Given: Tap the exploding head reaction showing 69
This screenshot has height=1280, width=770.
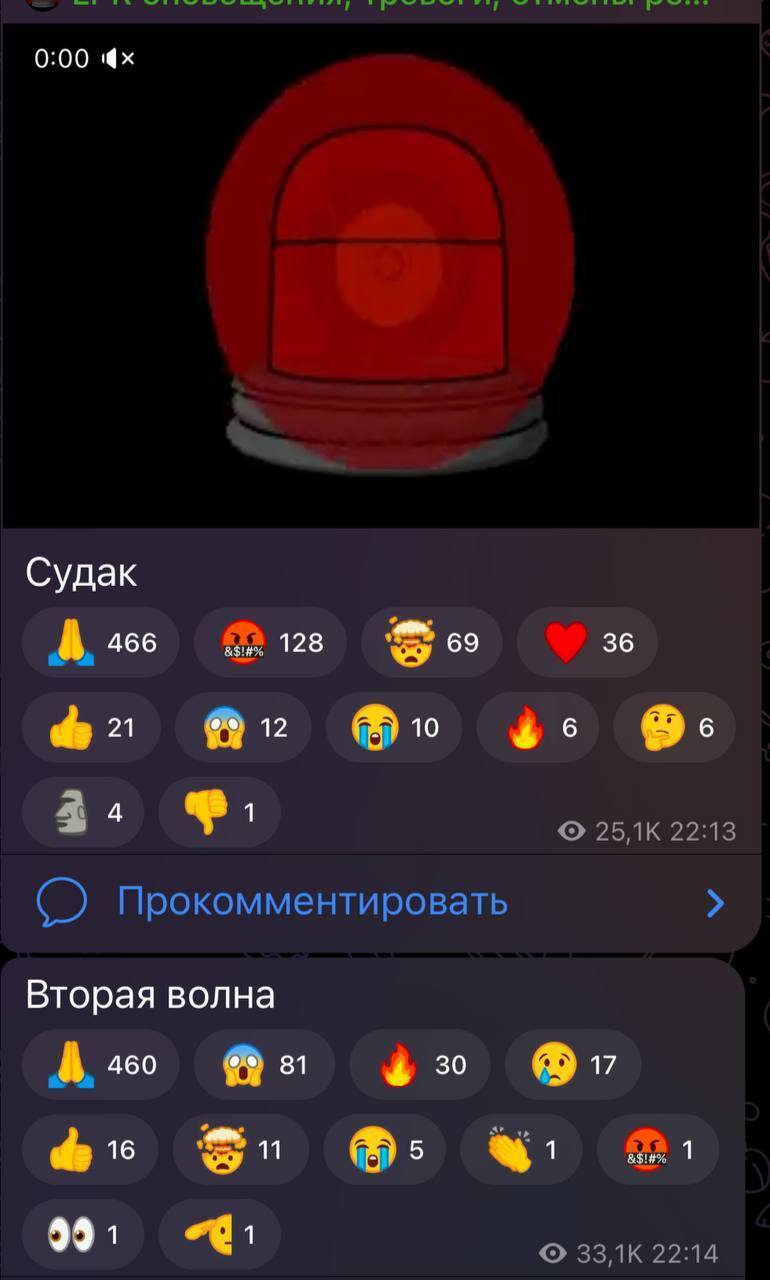Looking at the screenshot, I should click(x=430, y=642).
